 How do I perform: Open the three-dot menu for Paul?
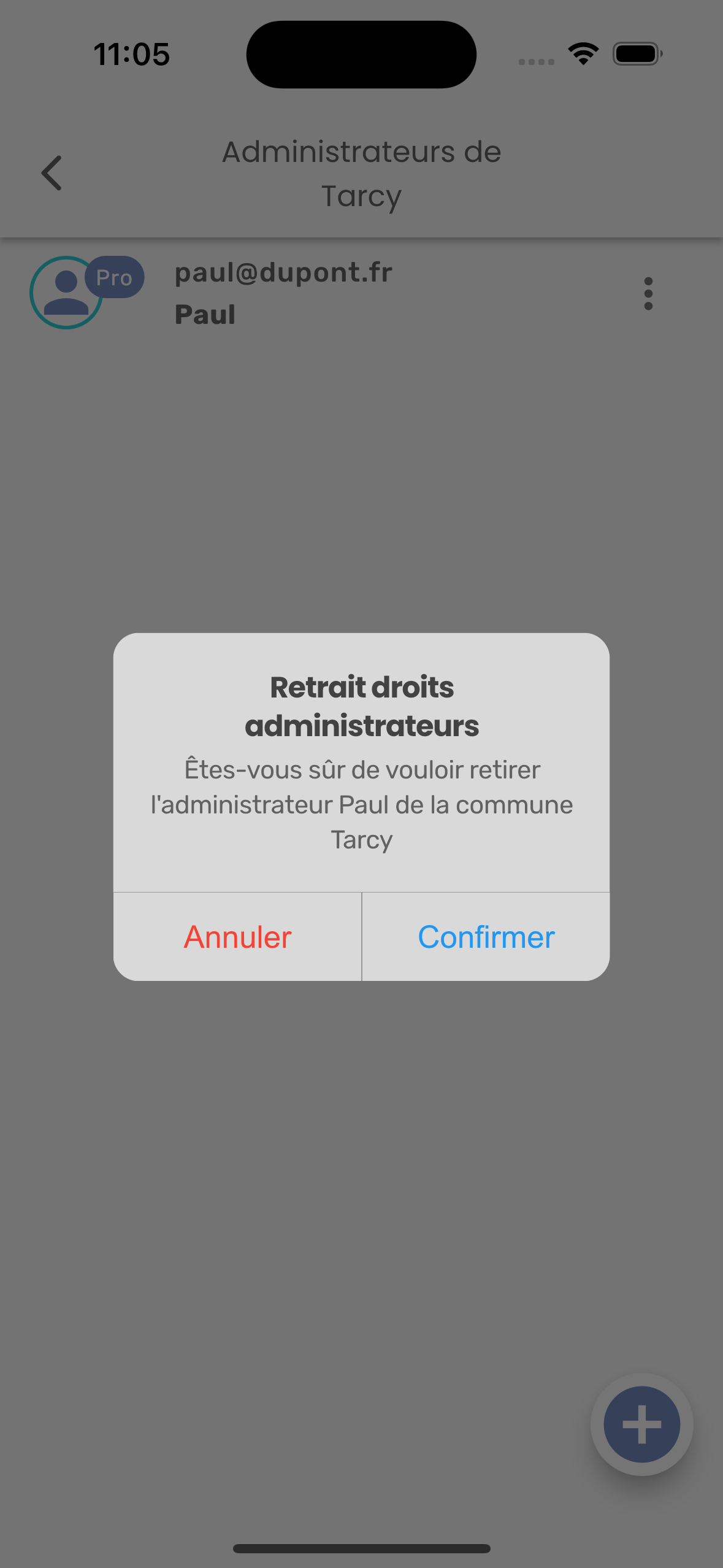(648, 294)
